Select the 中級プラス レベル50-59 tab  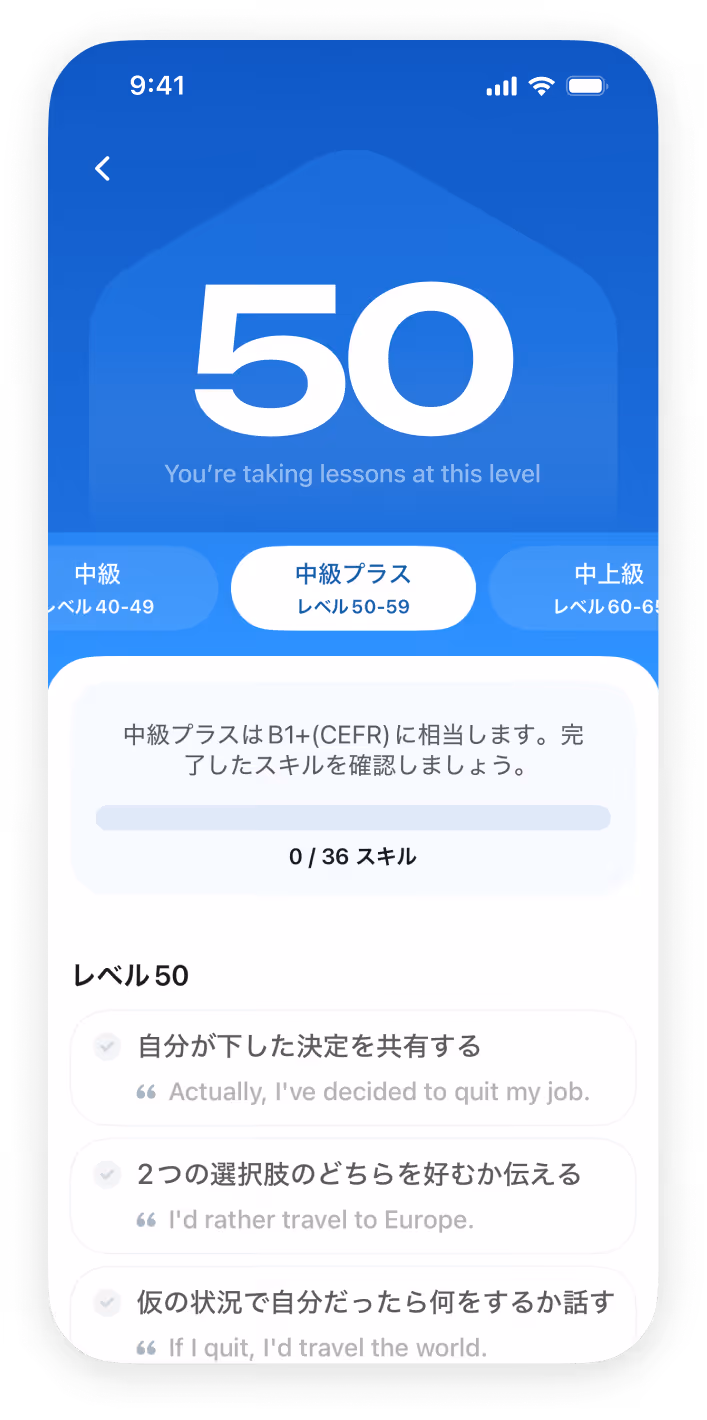tap(353, 588)
